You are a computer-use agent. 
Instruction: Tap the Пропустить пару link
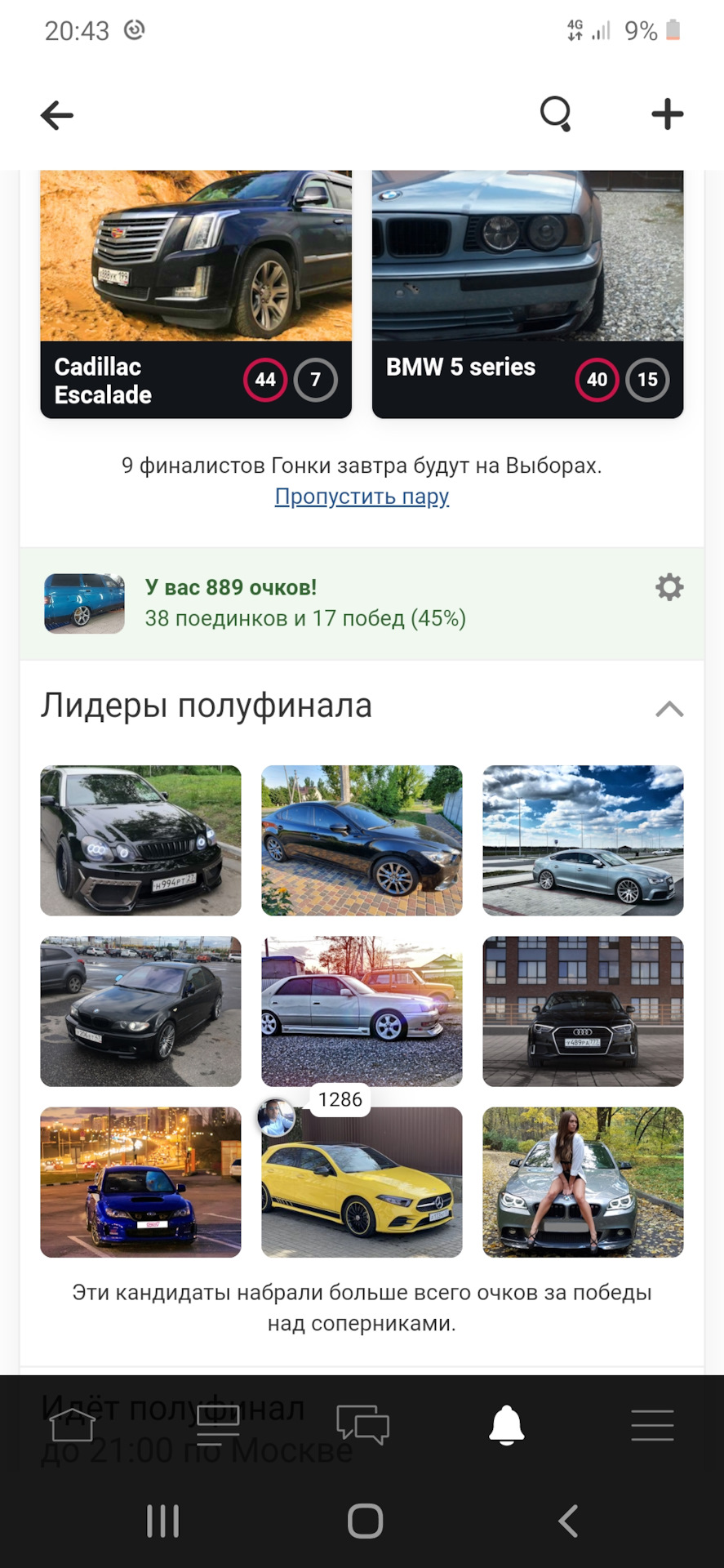pos(362,497)
